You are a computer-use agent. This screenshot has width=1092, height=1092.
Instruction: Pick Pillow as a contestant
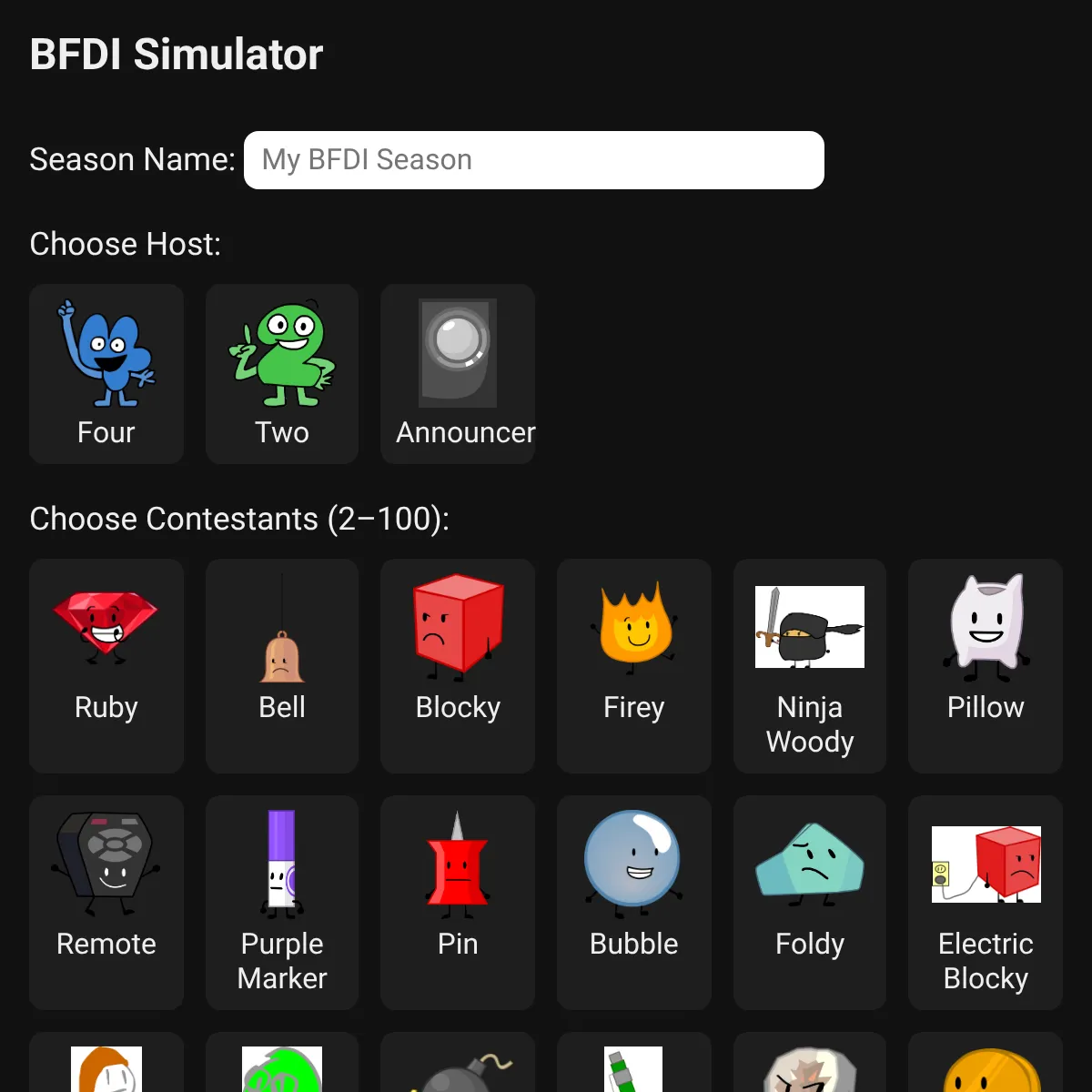click(x=986, y=665)
